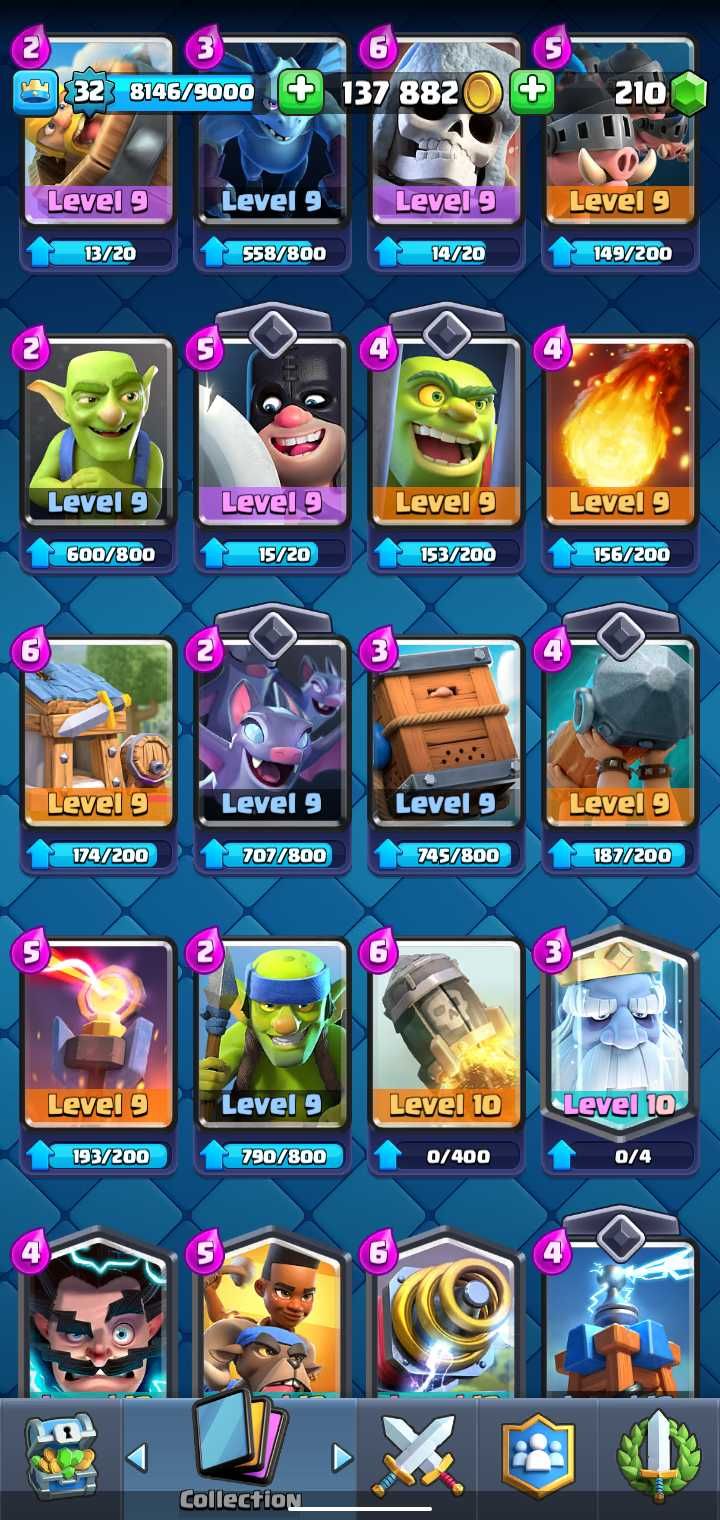Viewport: 720px width, 1520px height.
Task: Open the Royal Delivery card at 745/800
Action: pos(446,732)
